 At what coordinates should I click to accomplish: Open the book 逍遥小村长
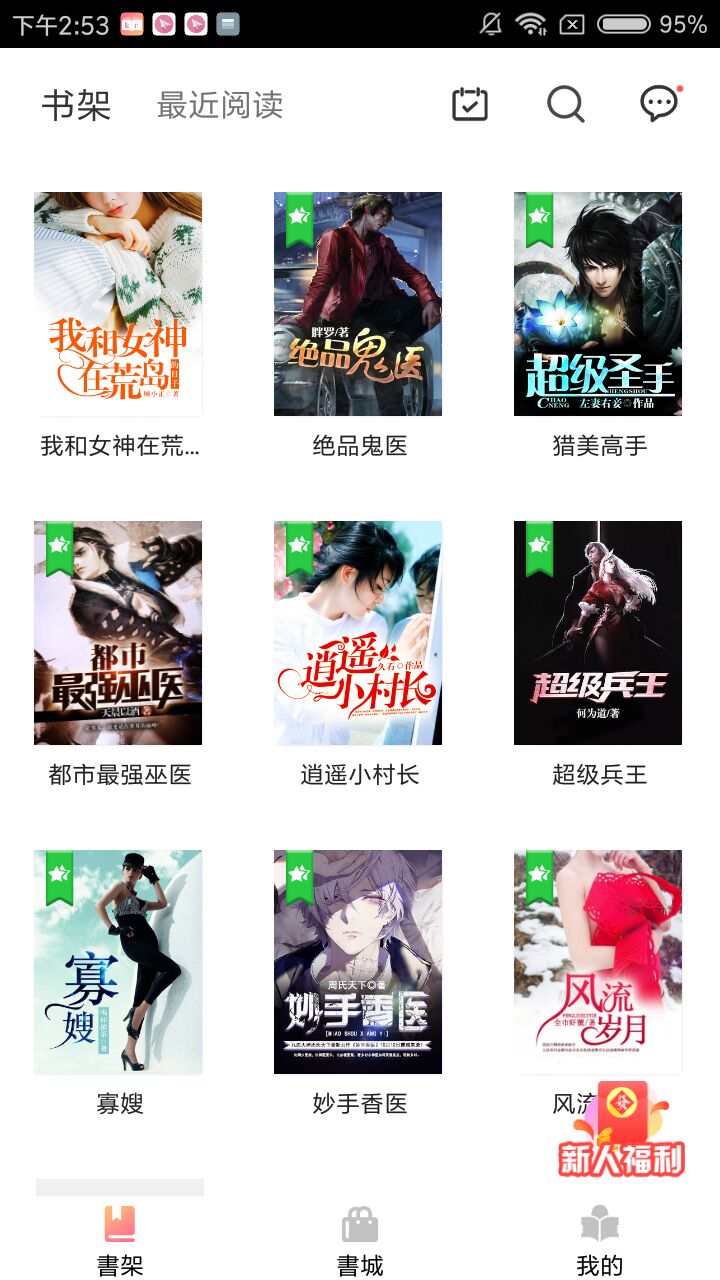pos(358,633)
